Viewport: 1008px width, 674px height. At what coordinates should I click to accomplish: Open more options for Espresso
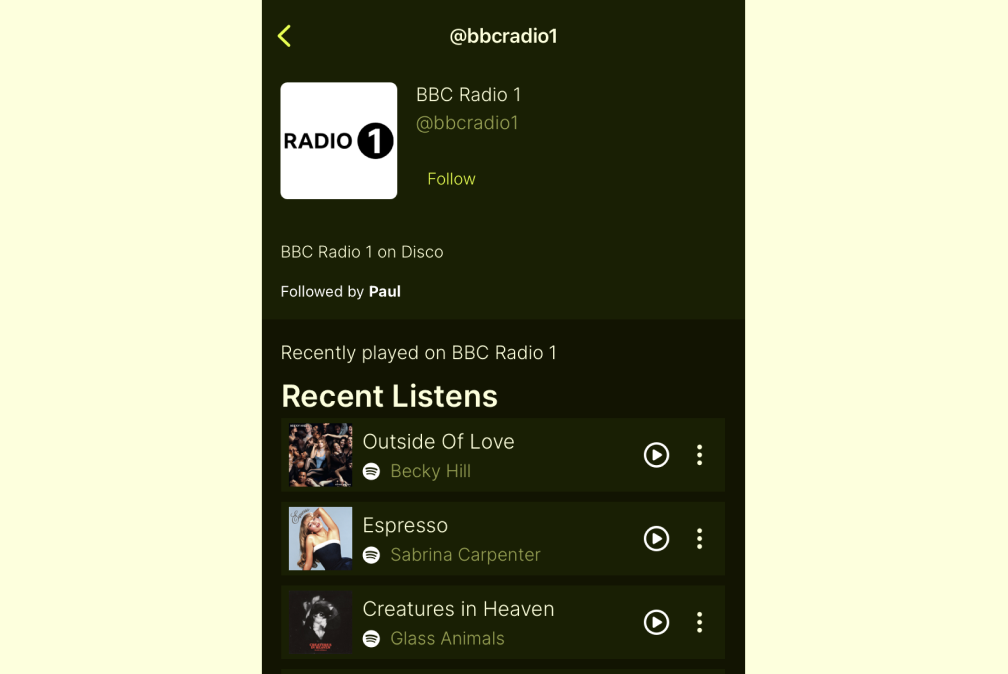[x=699, y=539]
